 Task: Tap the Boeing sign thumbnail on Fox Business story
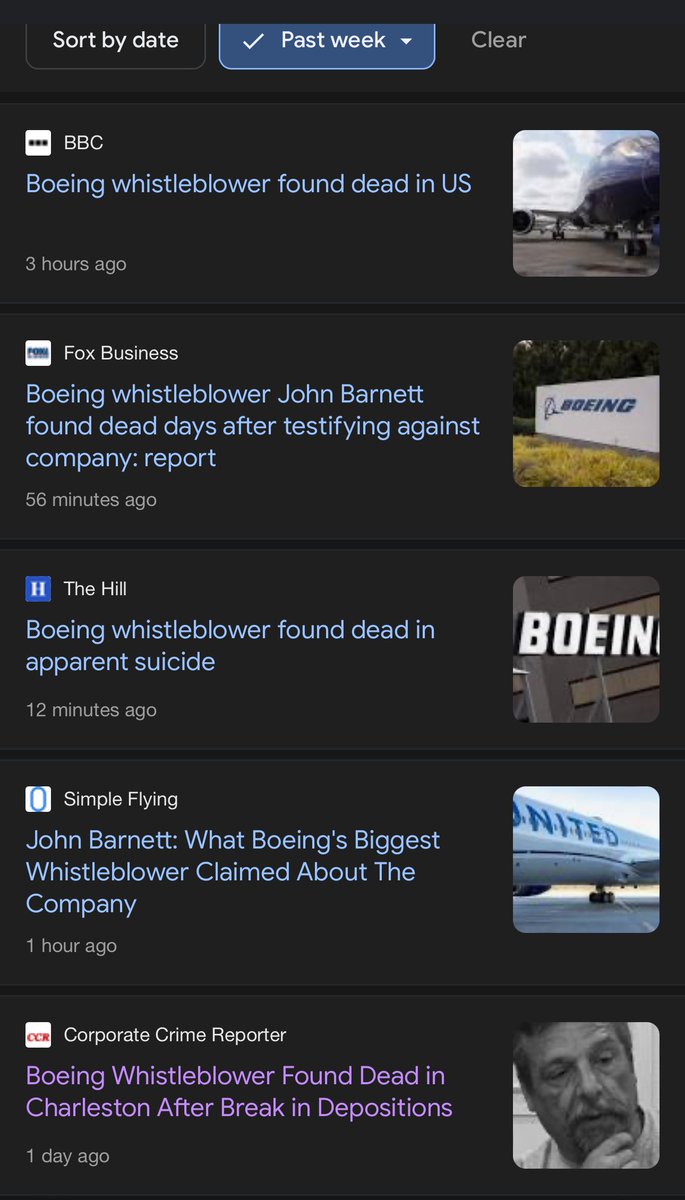(x=586, y=414)
